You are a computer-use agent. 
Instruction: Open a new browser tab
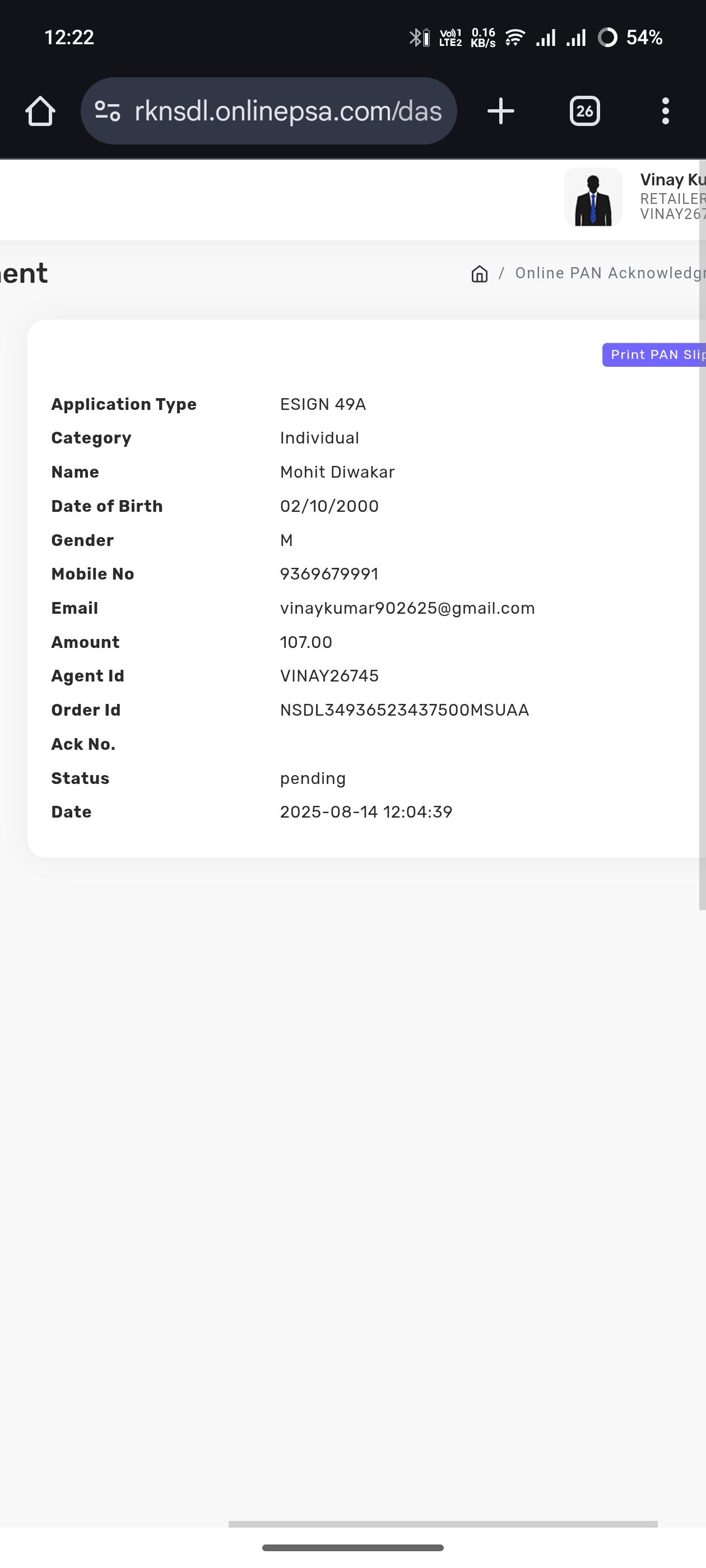(501, 111)
